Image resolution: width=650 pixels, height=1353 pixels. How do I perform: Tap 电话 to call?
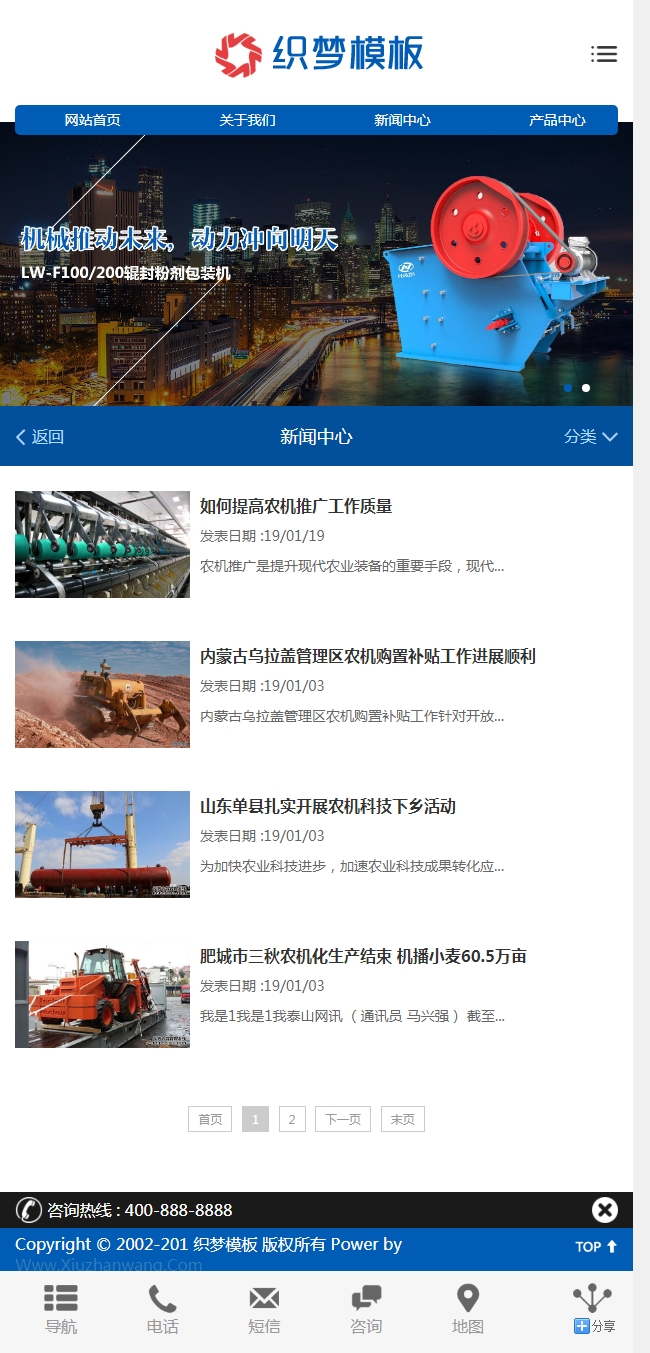point(163,1311)
